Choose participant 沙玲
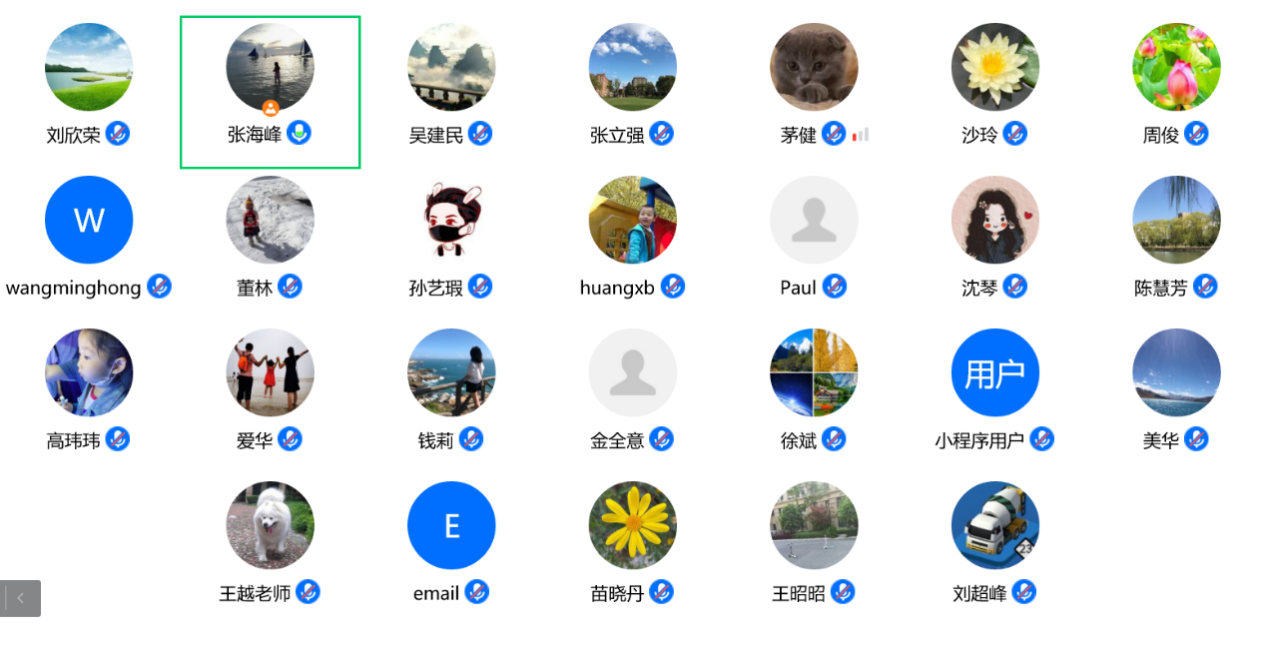 995,68
